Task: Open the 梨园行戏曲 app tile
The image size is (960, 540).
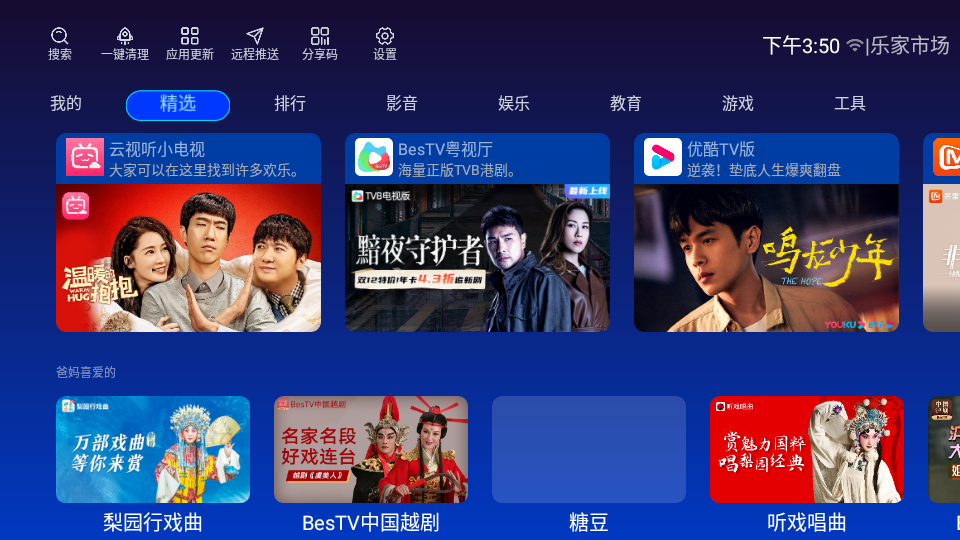Action: 153,450
